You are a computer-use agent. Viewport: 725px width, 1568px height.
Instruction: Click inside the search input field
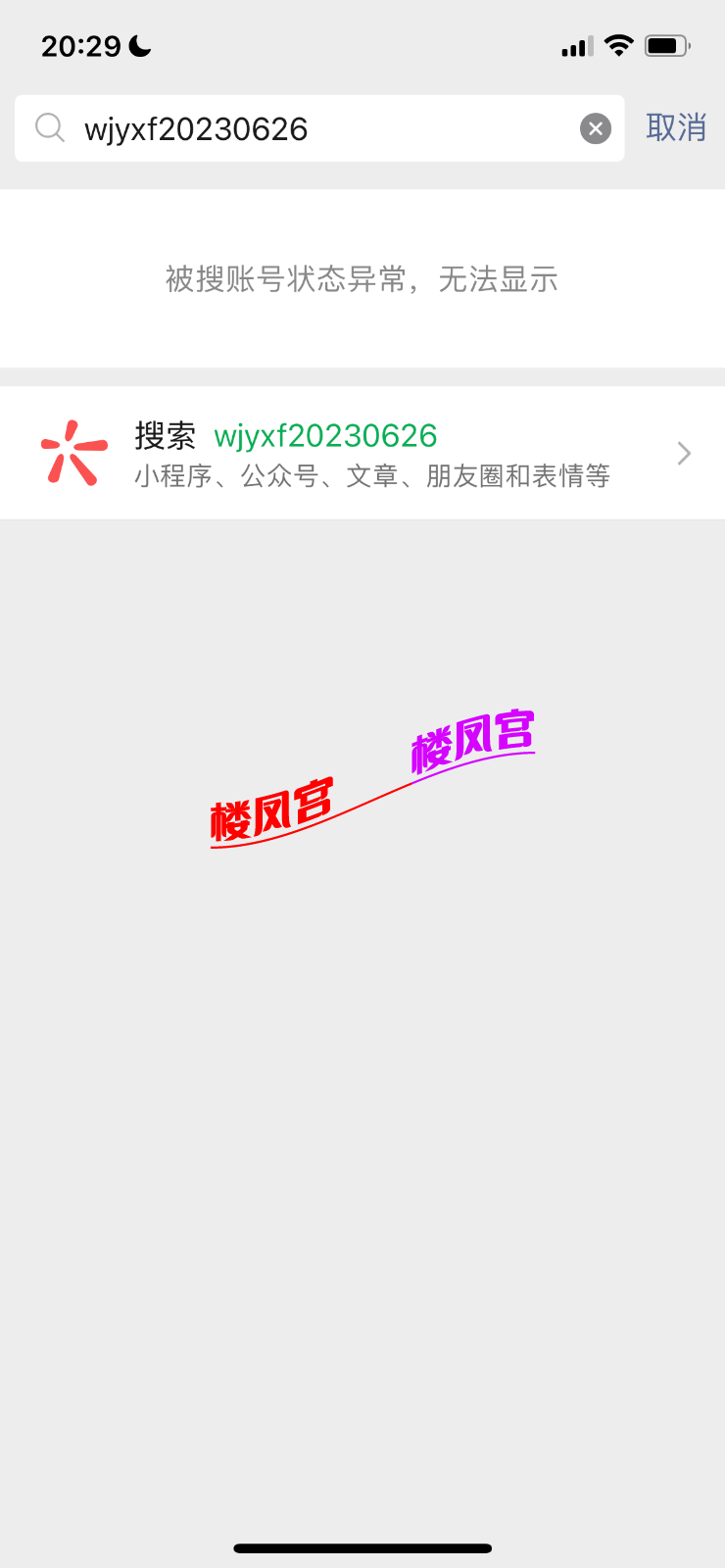tap(294, 128)
